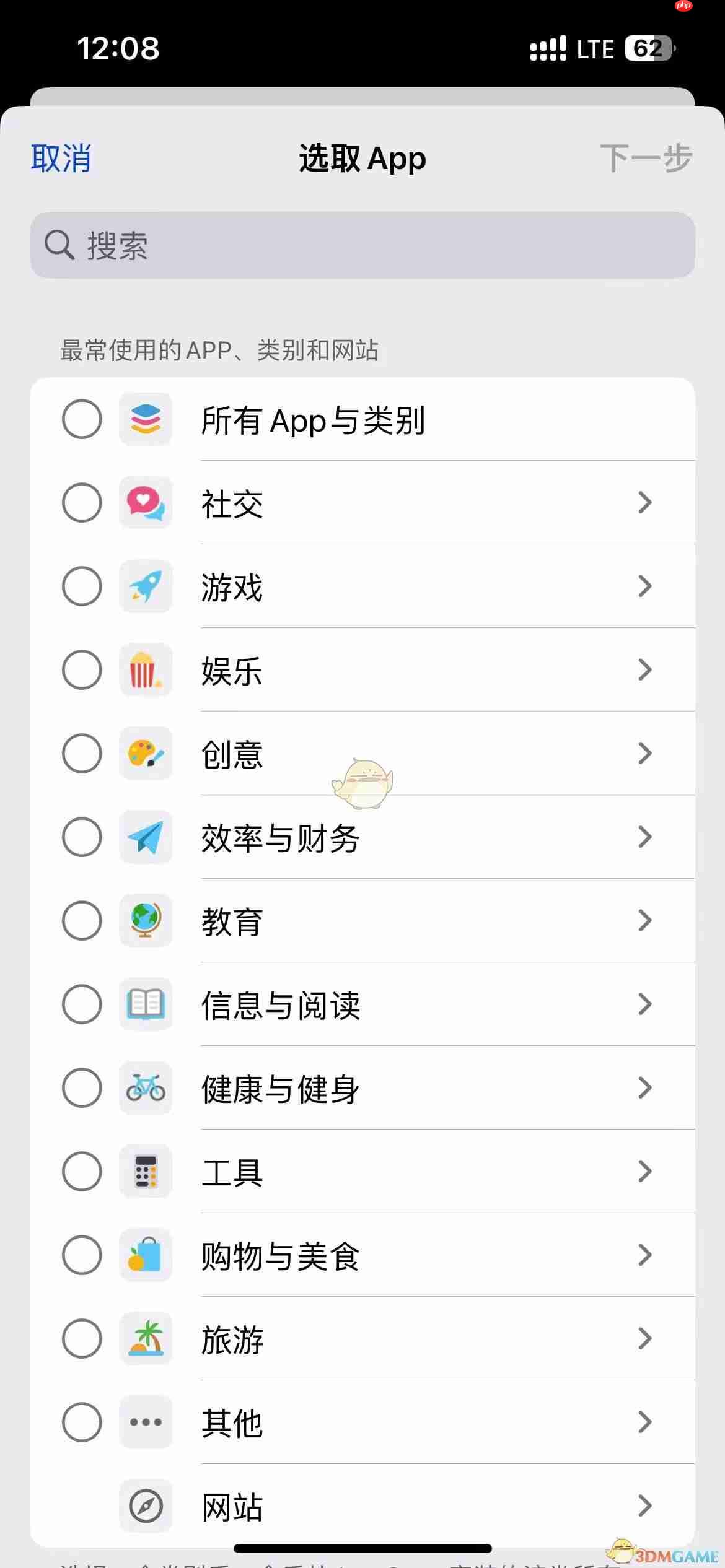Expand the 信息与阅读 category chevron
The width and height of the screenshot is (725, 1568).
[x=644, y=1004]
